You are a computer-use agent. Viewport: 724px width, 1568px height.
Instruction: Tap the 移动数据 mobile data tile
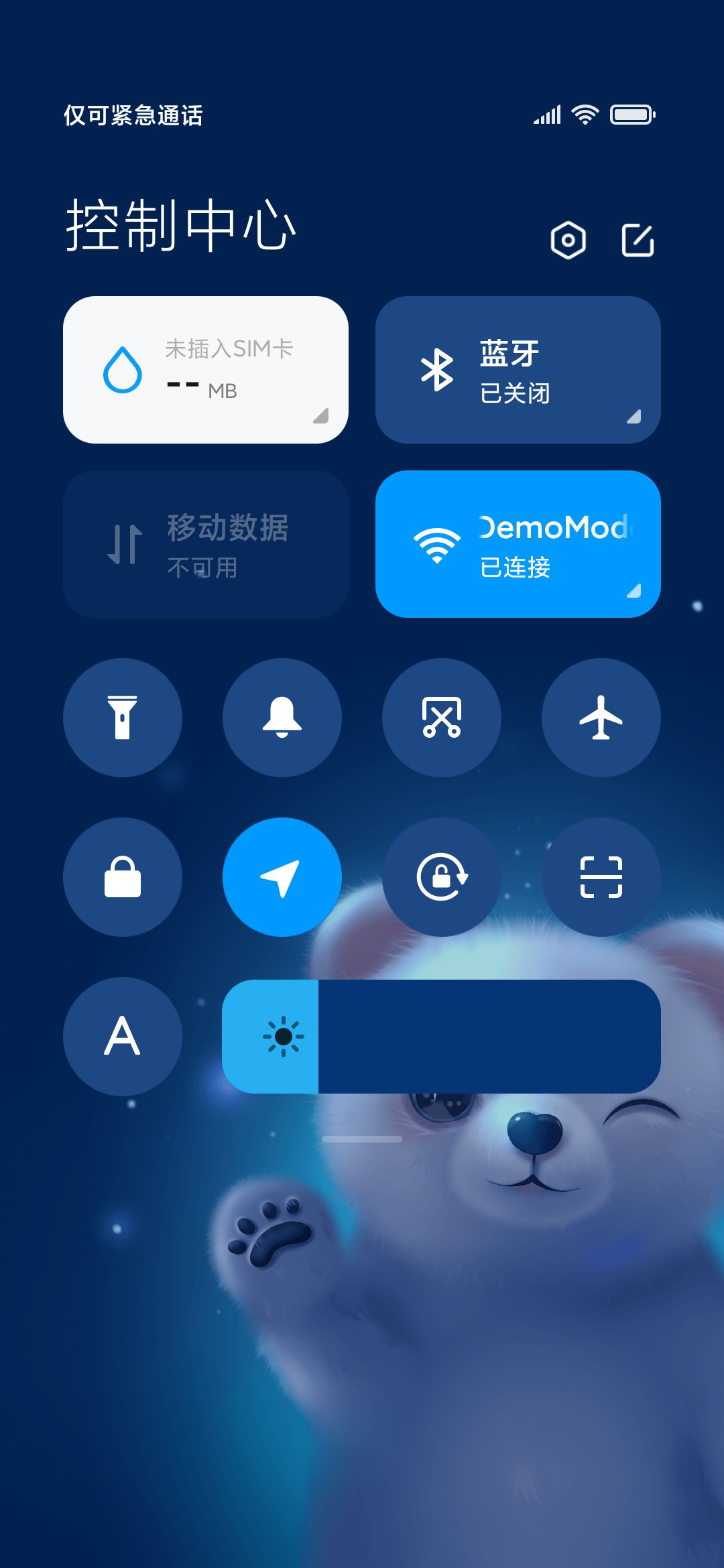coord(206,544)
